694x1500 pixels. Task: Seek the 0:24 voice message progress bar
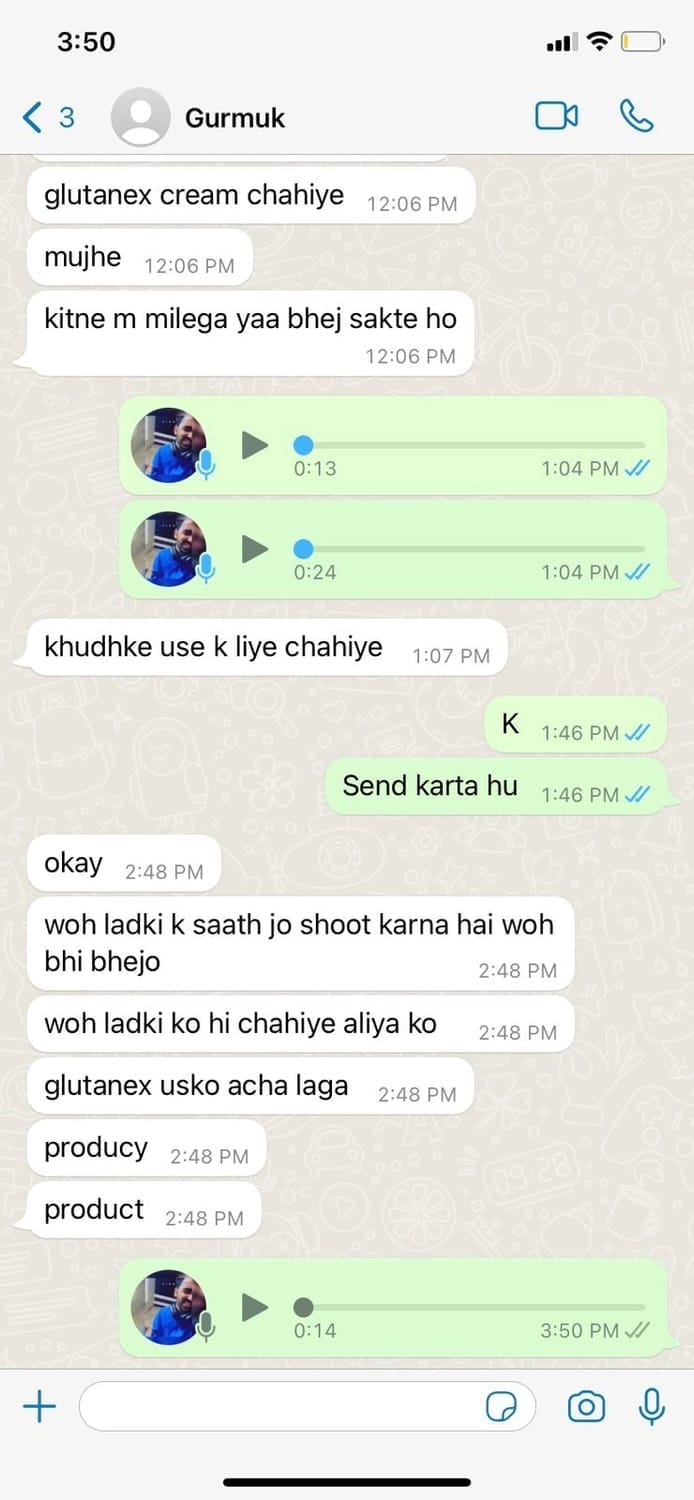470,549
